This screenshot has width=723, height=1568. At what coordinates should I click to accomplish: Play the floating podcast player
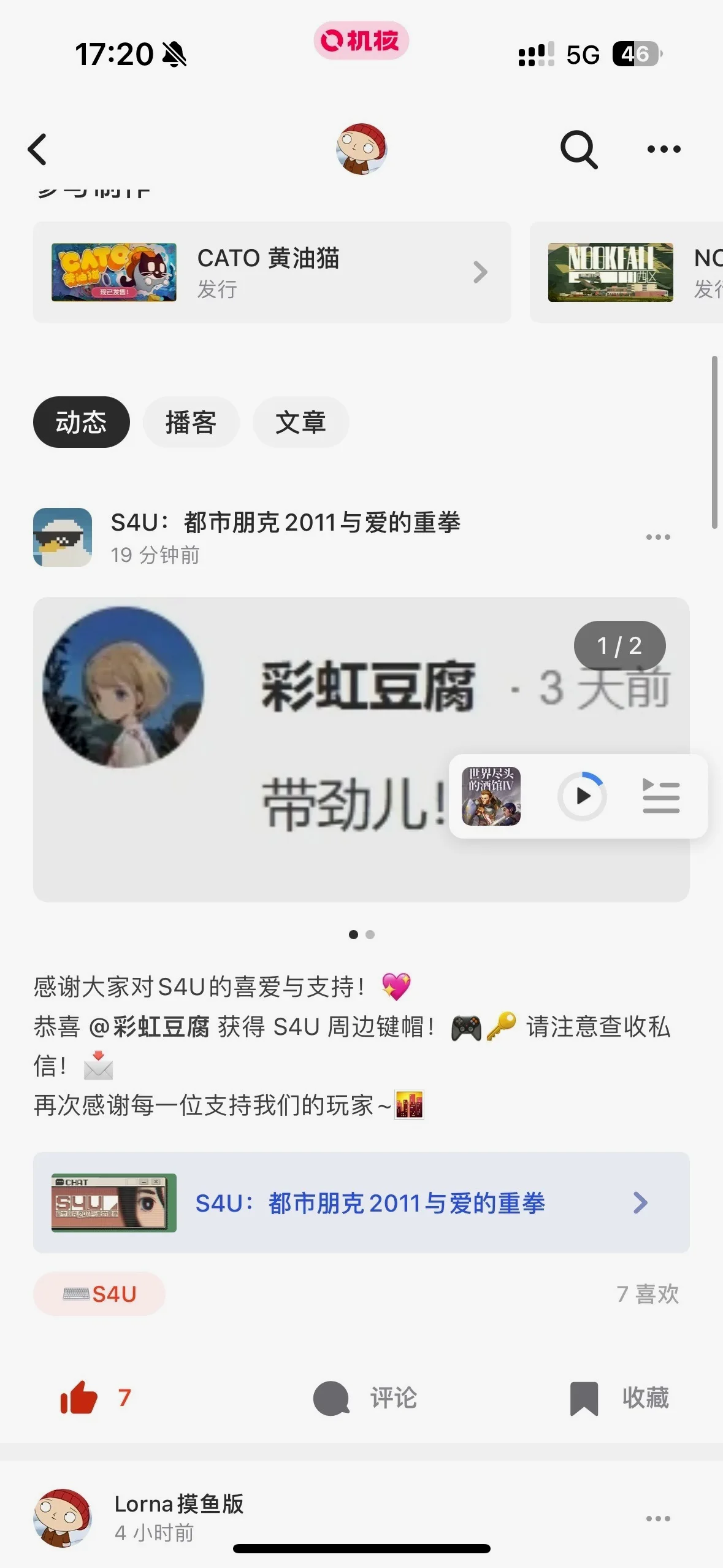point(582,796)
